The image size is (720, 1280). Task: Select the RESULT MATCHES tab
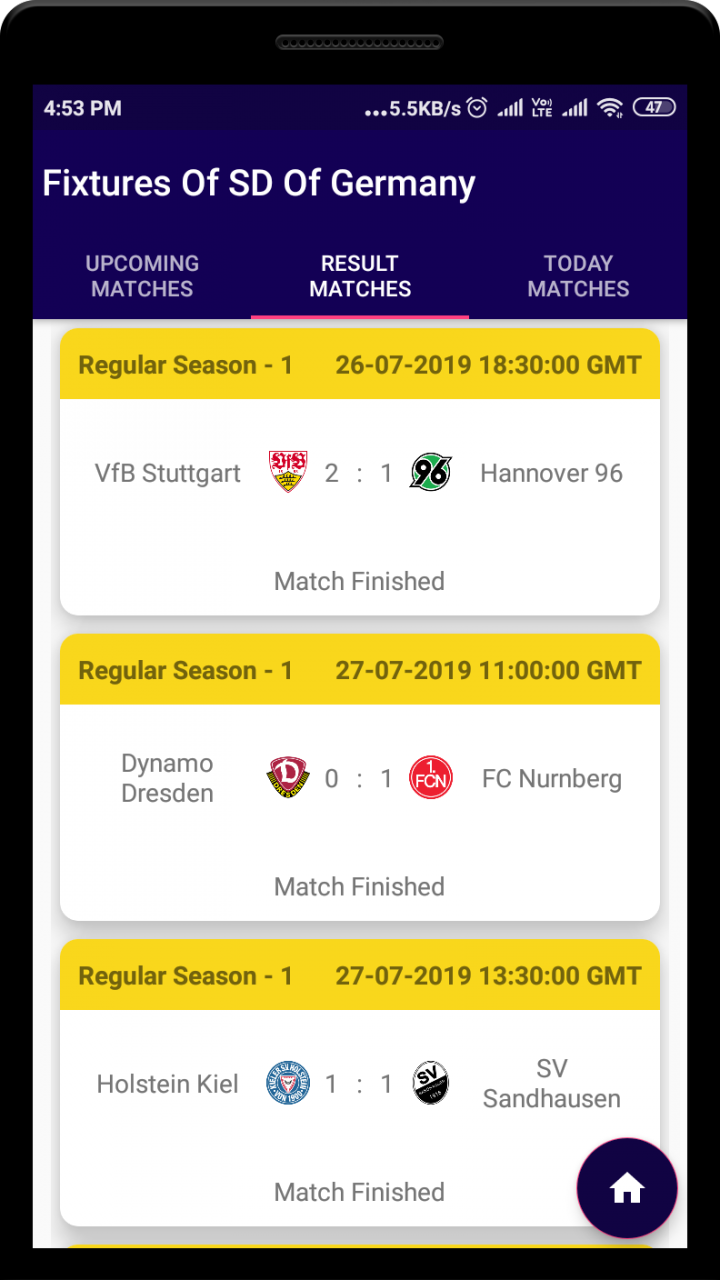[359, 276]
